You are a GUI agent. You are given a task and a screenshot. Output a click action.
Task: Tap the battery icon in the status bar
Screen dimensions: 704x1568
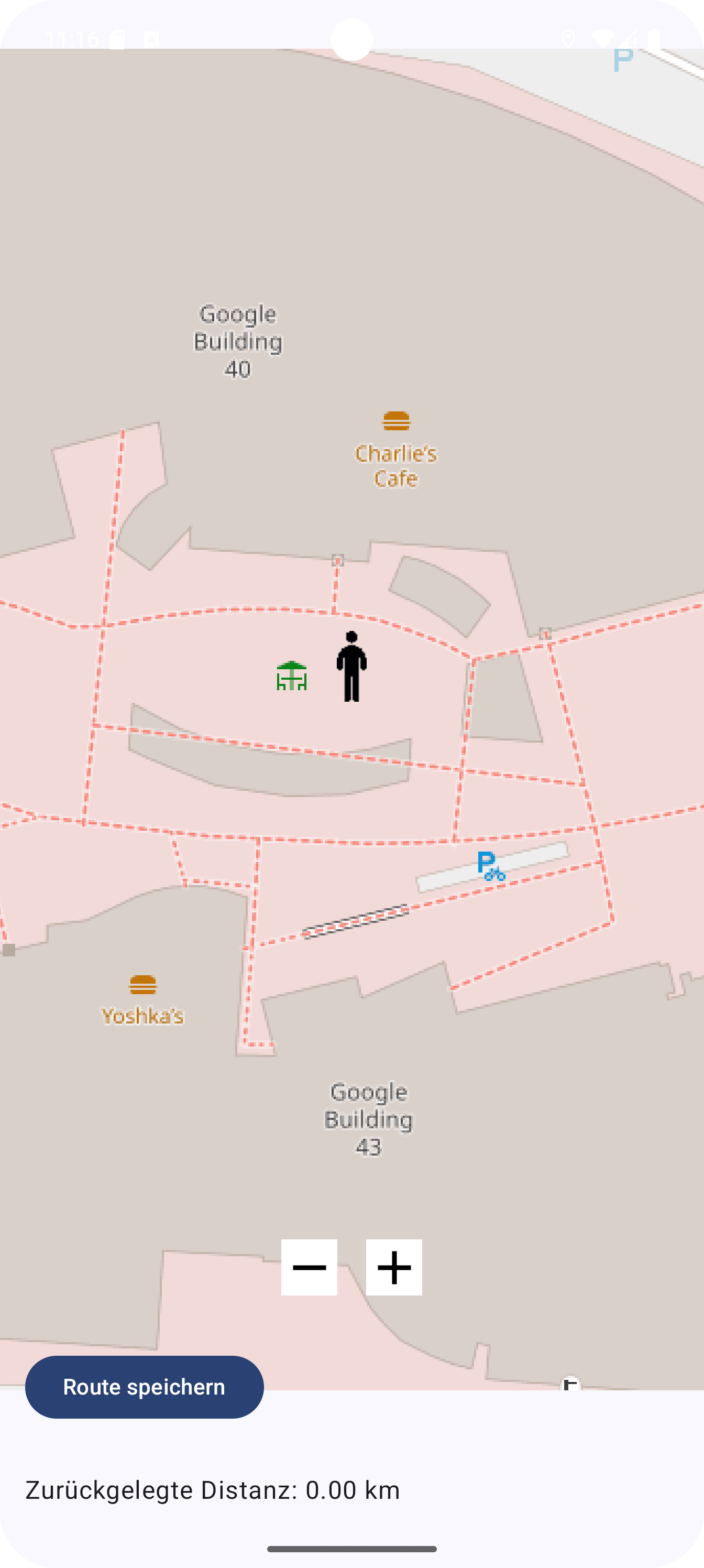tap(652, 38)
